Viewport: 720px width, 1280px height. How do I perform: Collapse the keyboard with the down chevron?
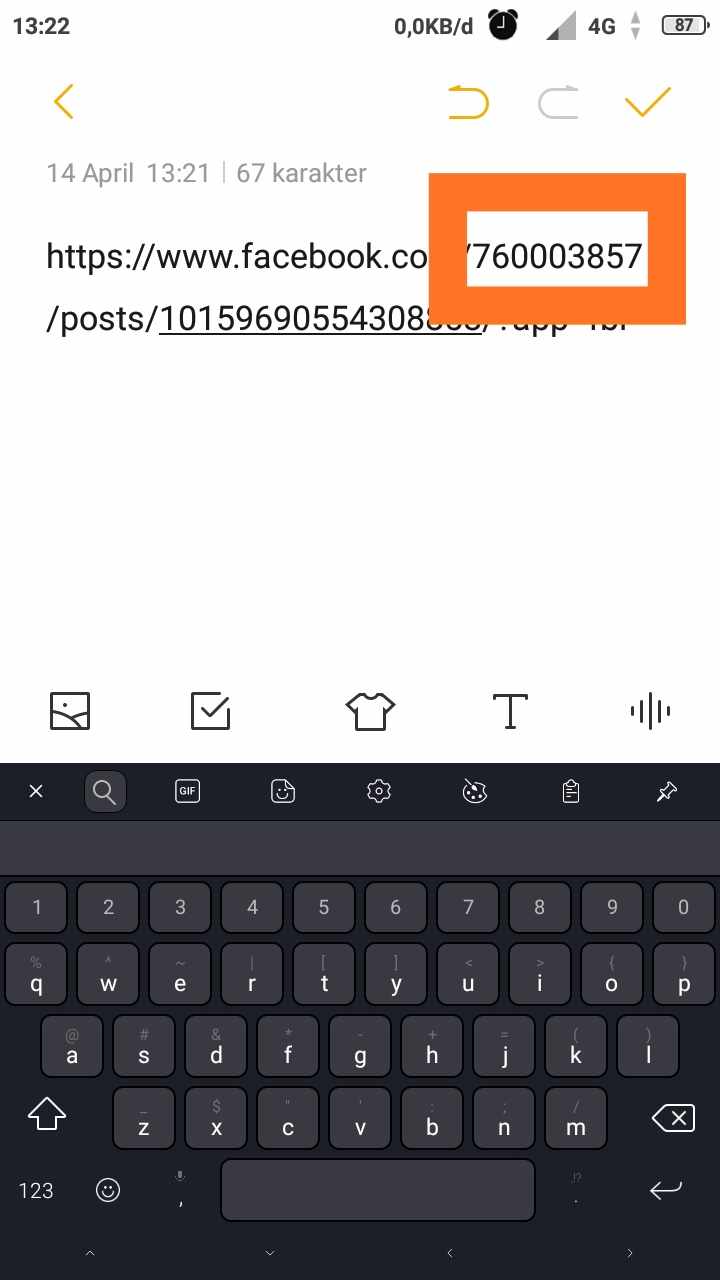(x=269, y=1252)
